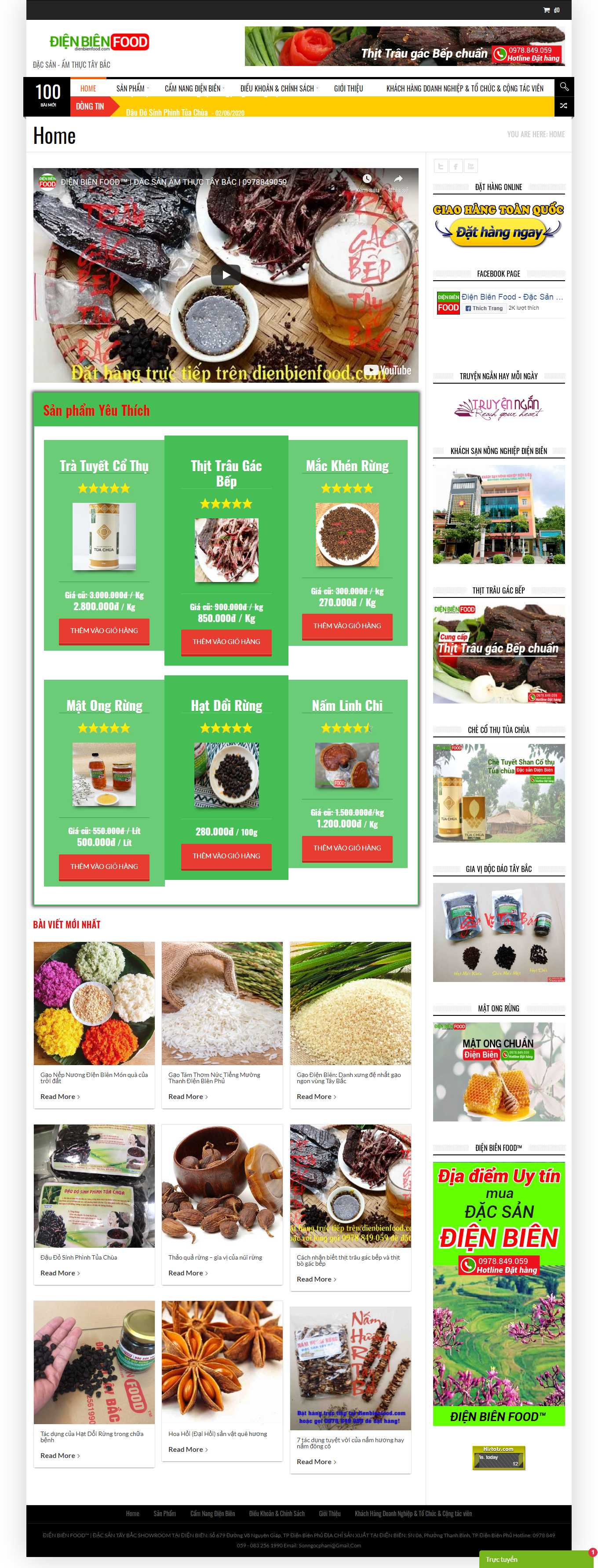598x1568 pixels.
Task: Open the Trực tuyến chat widget
Action: coord(535,1560)
